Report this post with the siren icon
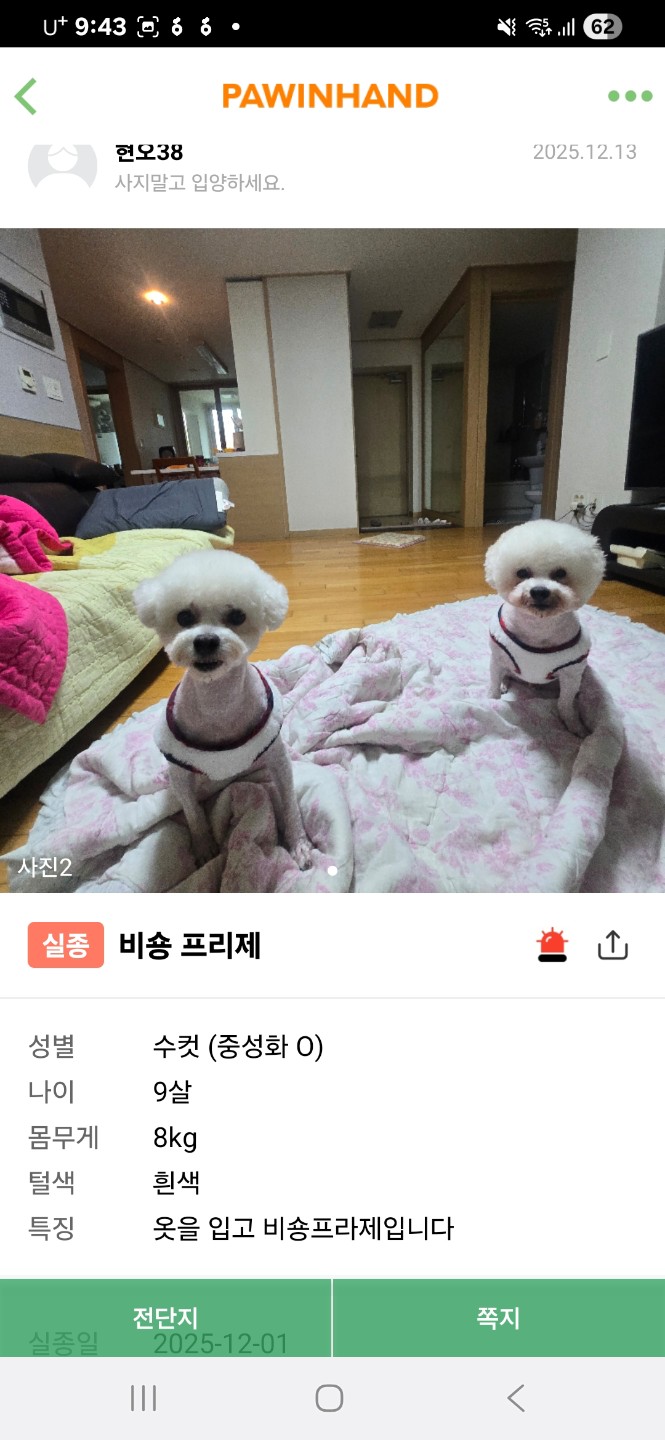Image resolution: width=665 pixels, height=1440 pixels. coord(552,945)
